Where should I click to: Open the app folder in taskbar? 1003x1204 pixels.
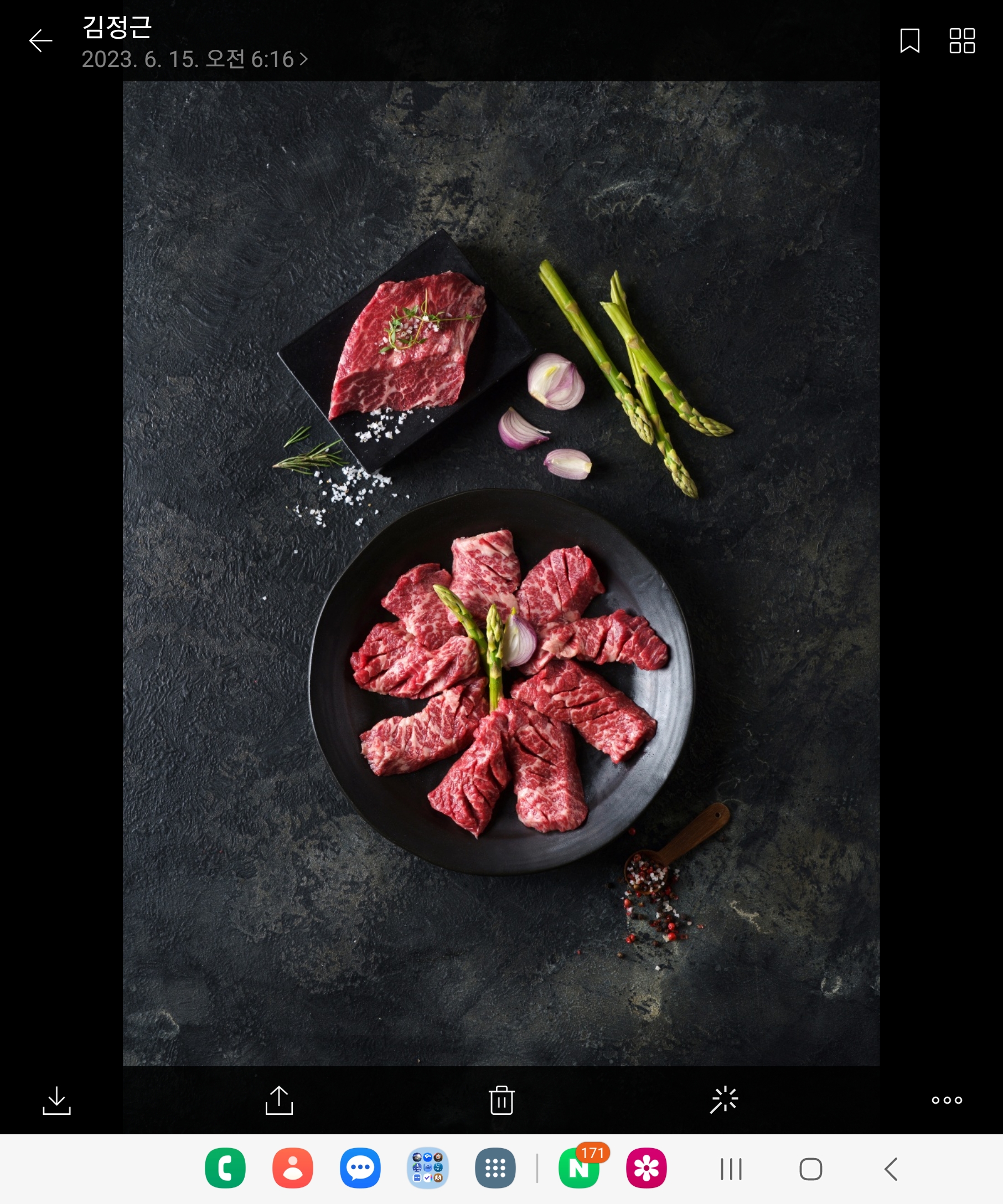coord(428,1168)
